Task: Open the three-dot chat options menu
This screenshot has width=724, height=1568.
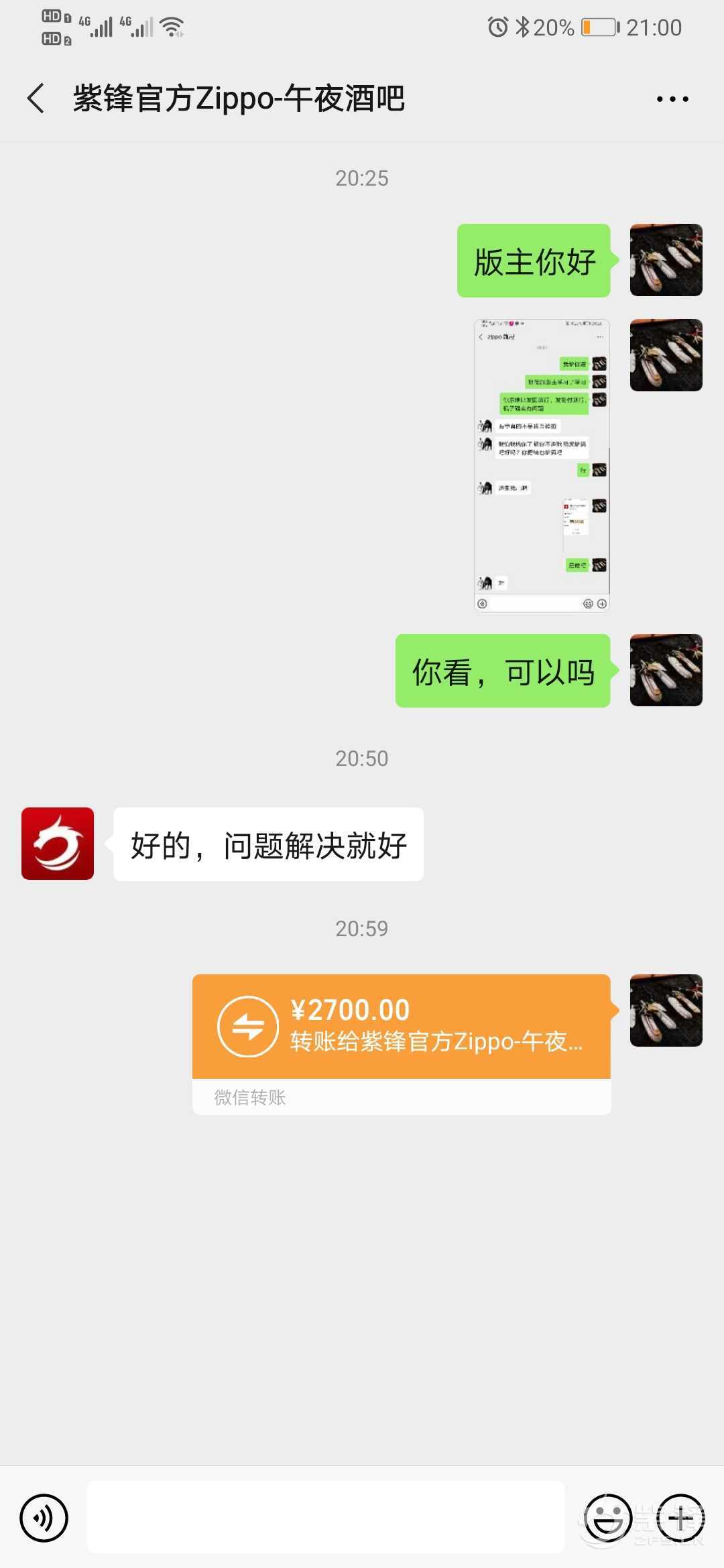Action: point(672,99)
